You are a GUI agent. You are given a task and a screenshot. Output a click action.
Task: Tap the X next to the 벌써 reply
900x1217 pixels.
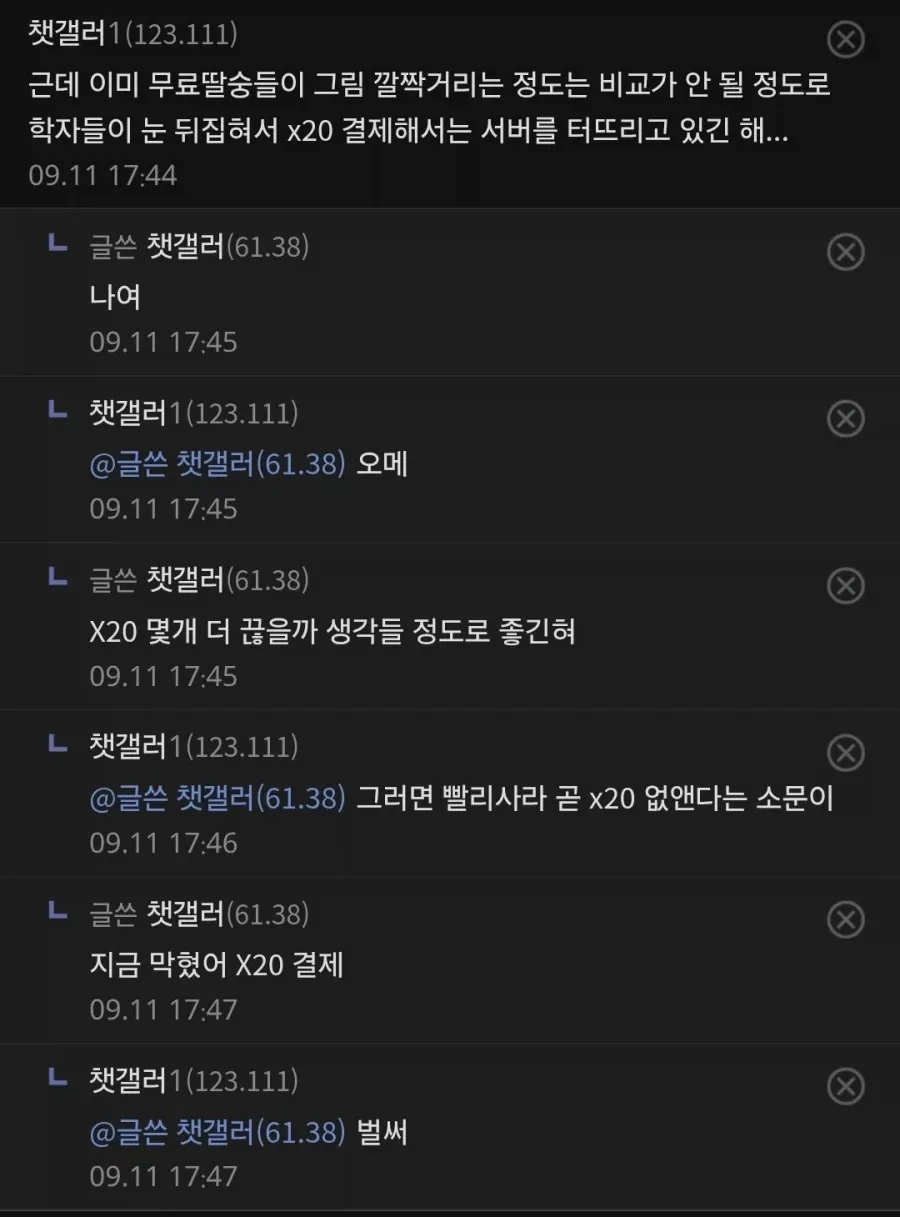846,1086
